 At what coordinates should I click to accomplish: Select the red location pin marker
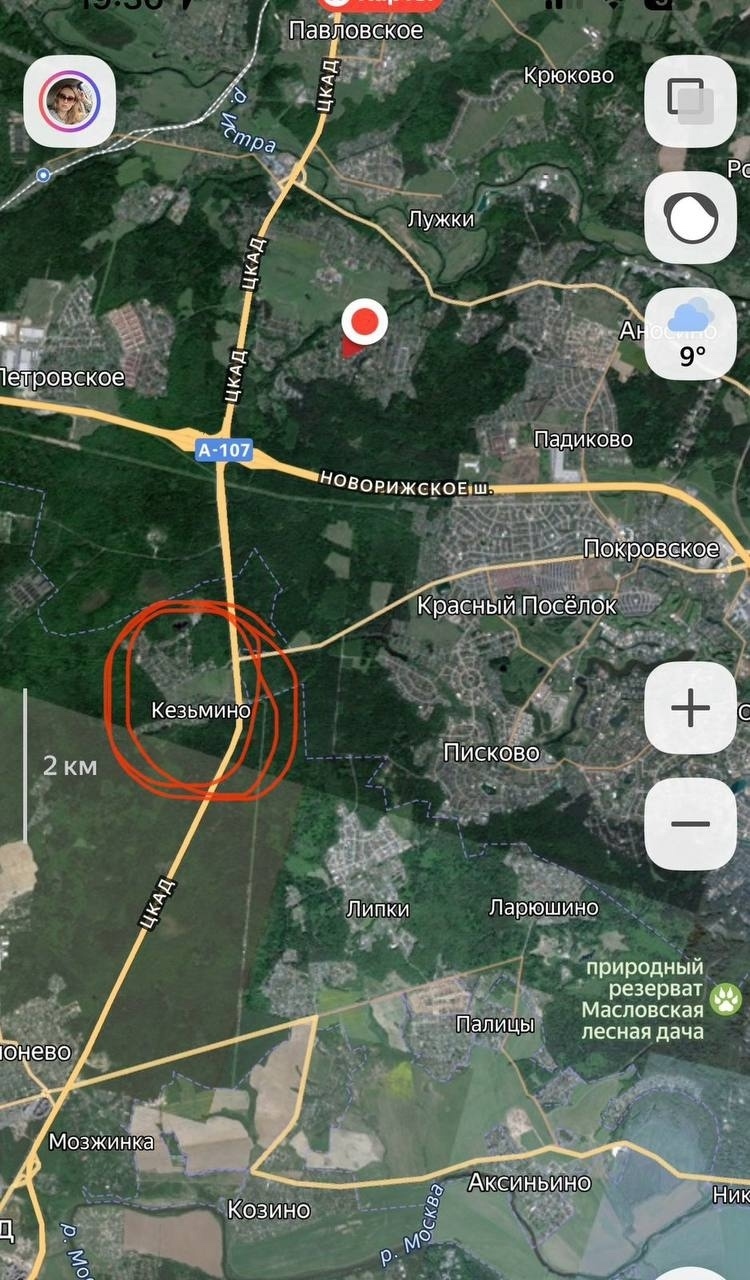[x=364, y=323]
